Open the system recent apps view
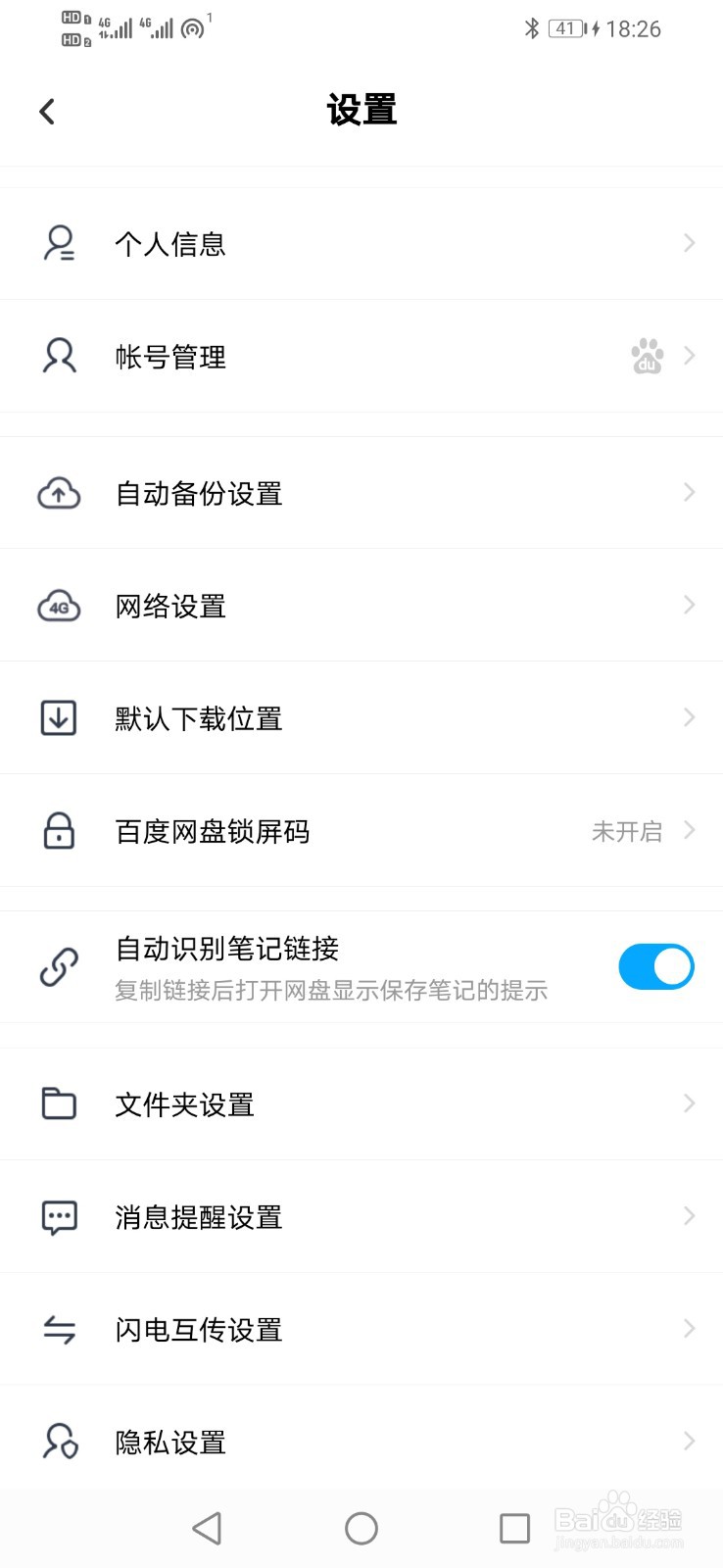723x1568 pixels. click(x=514, y=1528)
